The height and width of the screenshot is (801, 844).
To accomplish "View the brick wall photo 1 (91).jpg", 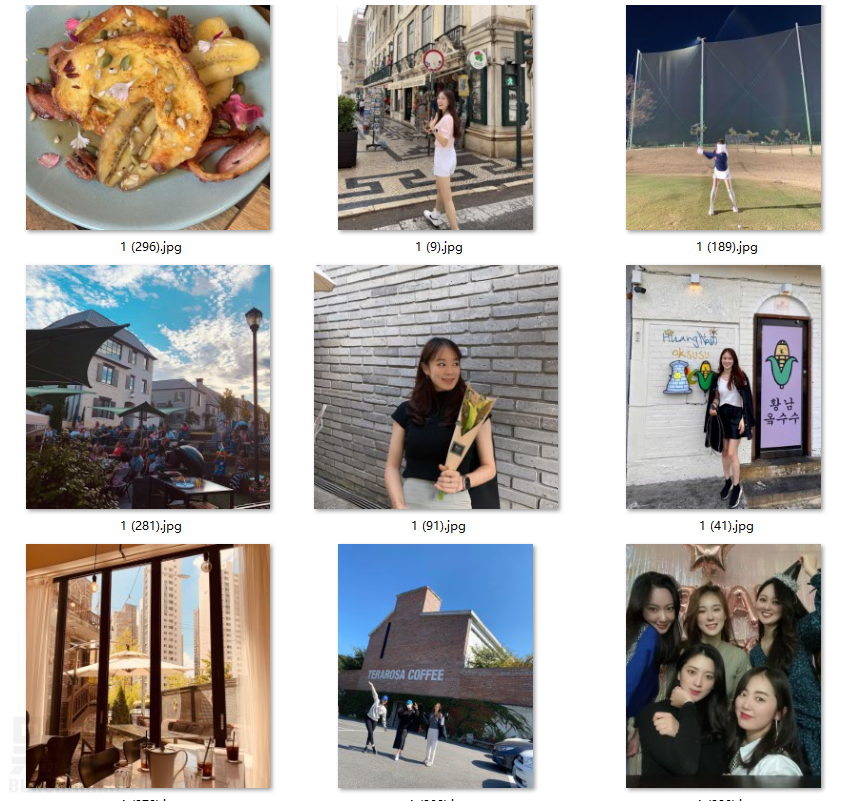I will point(436,387).
